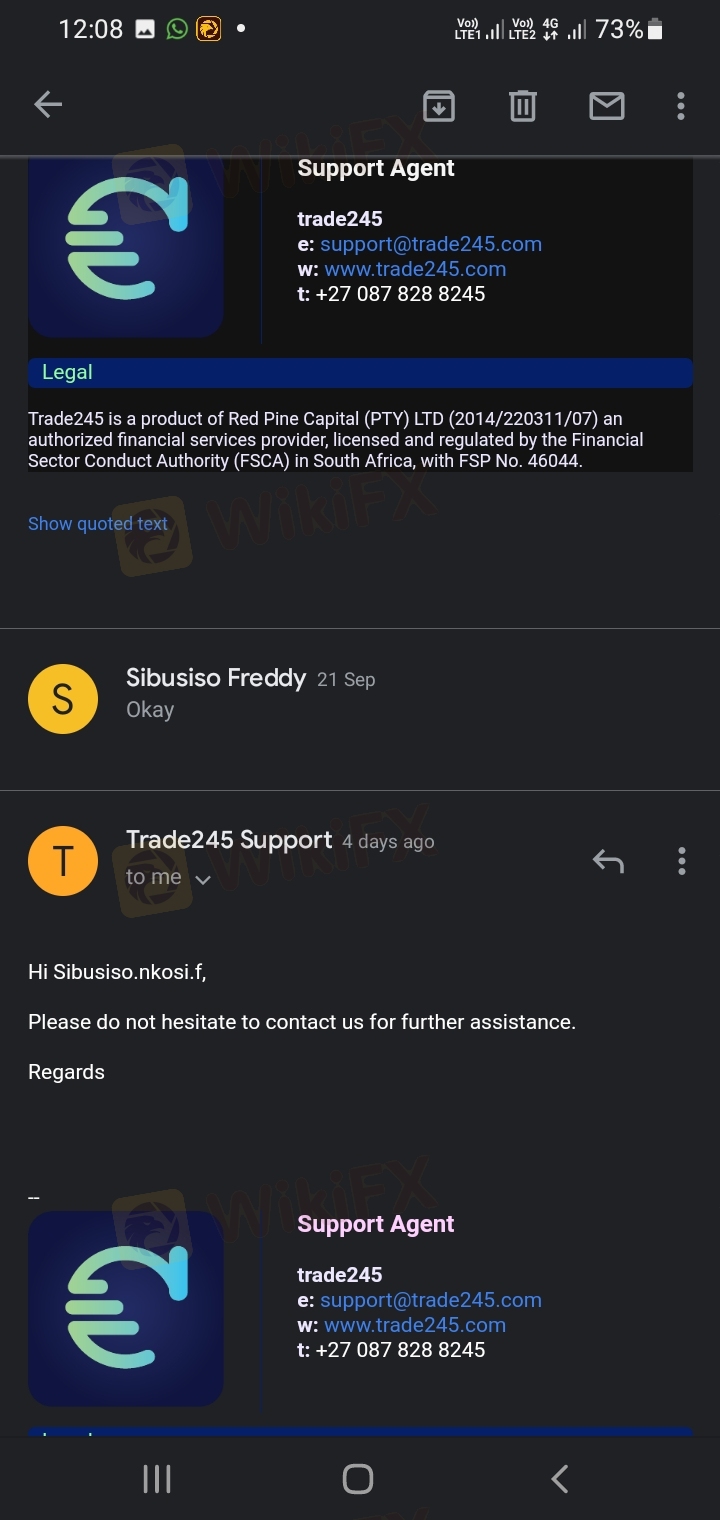Open www.trade245.com link in the 4 days ago message
This screenshot has height=1520, width=720.
415,1325
